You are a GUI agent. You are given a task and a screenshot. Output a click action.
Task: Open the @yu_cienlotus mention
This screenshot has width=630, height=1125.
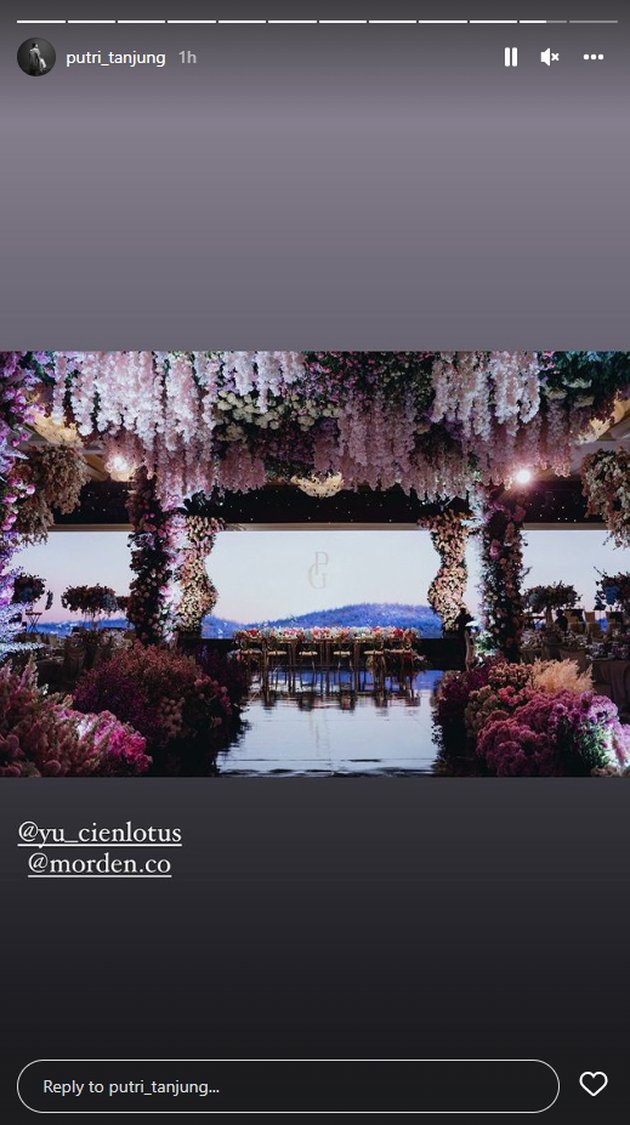tap(100, 832)
